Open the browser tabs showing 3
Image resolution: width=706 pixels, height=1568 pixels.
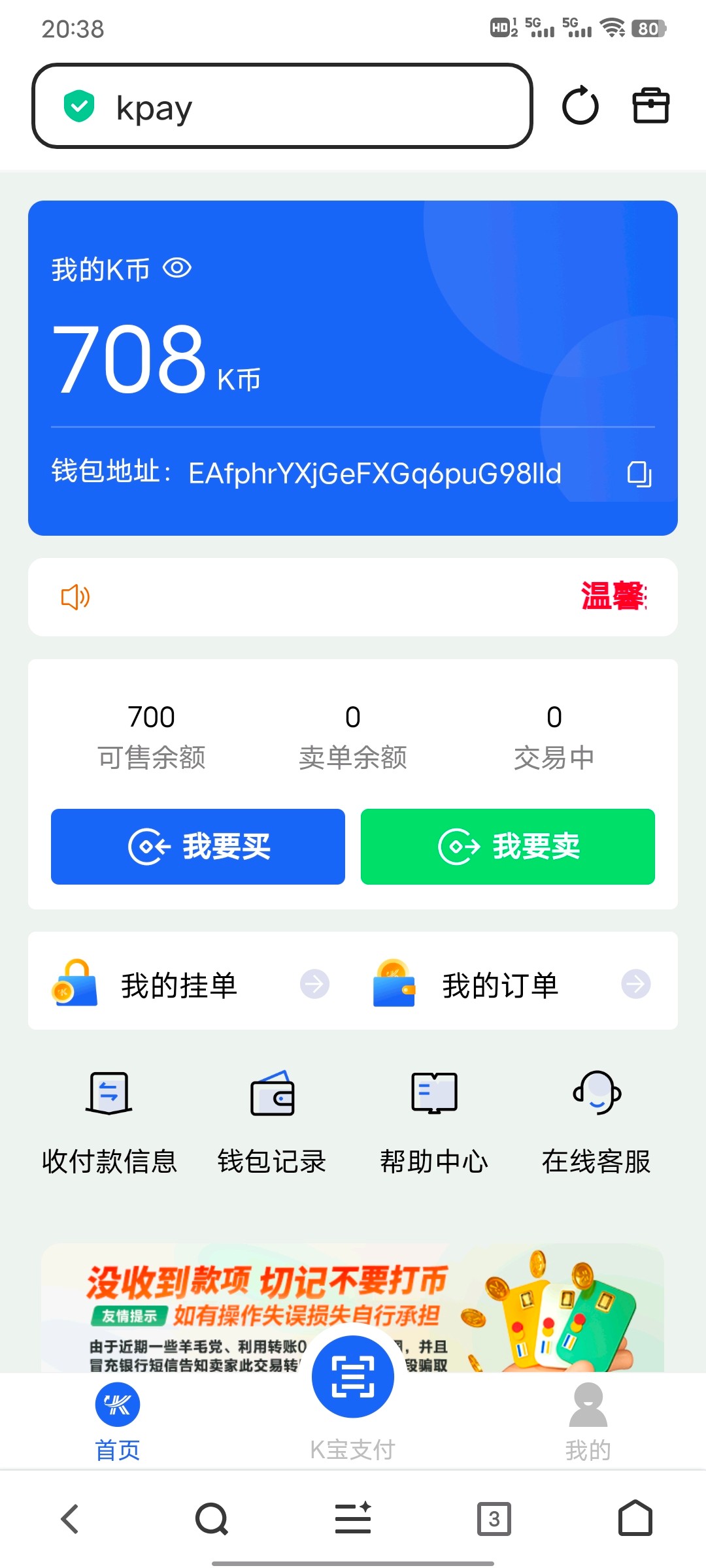click(495, 1519)
